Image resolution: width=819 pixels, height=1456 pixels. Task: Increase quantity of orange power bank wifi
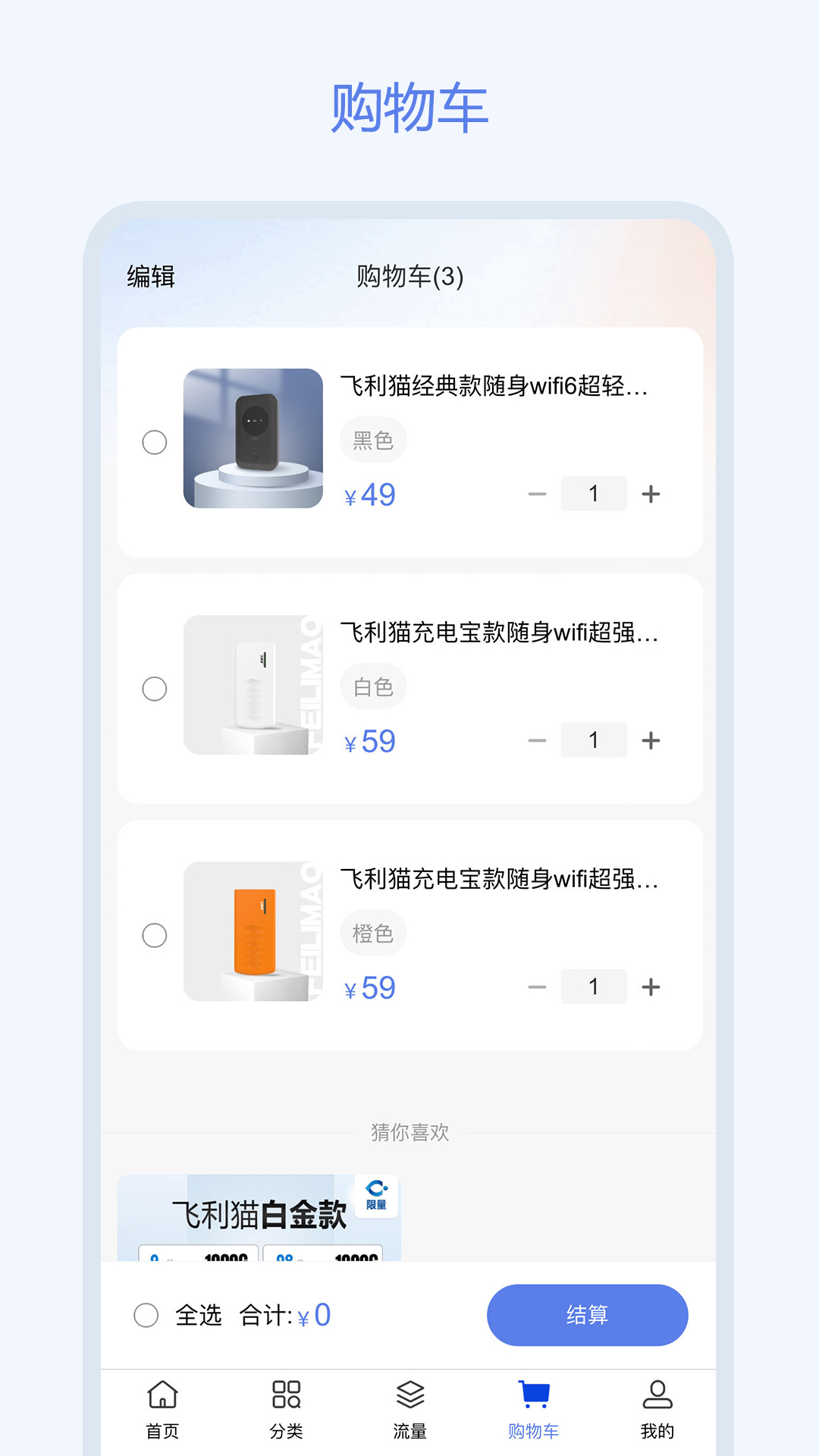[x=651, y=986]
